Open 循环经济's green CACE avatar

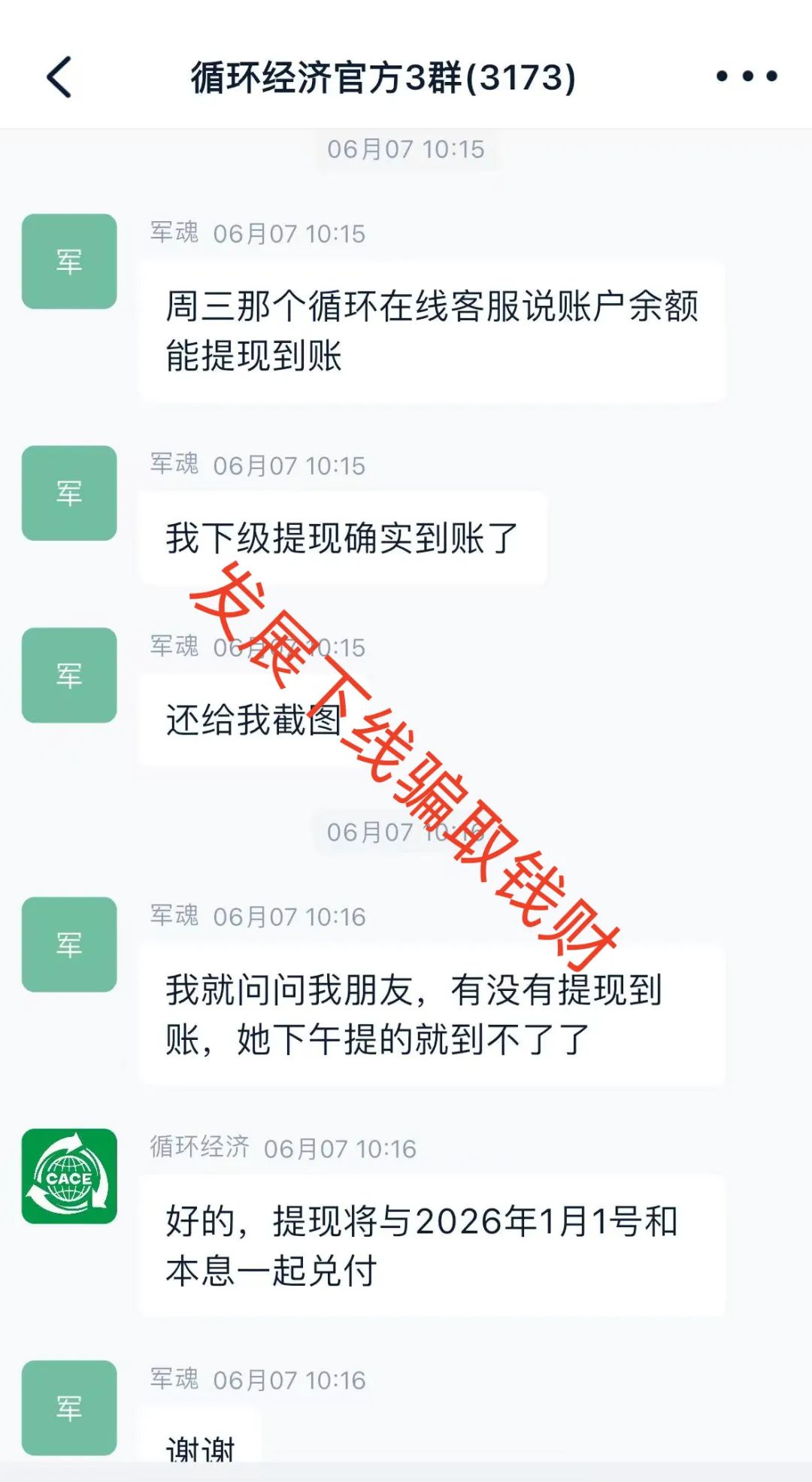point(69,1175)
